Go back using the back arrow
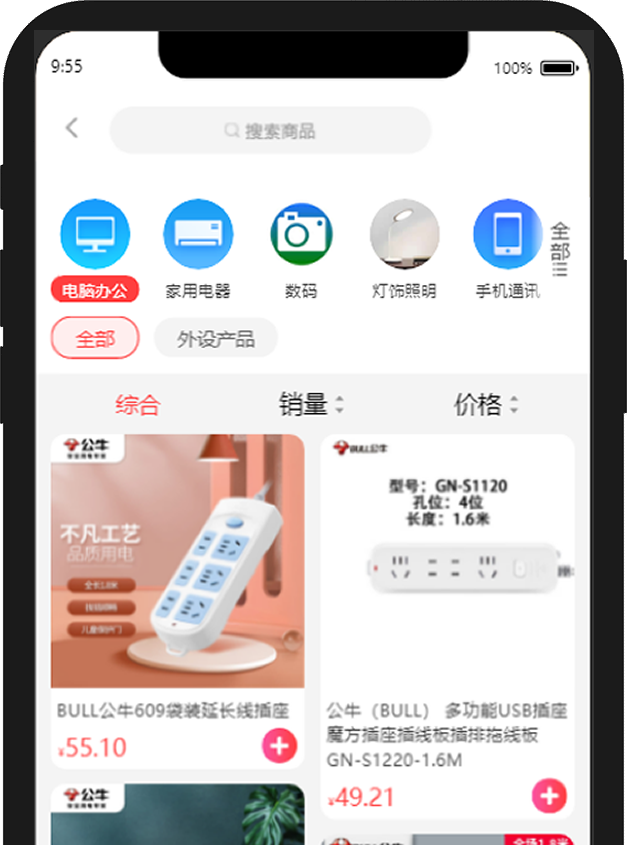627x845 pixels. click(x=71, y=128)
